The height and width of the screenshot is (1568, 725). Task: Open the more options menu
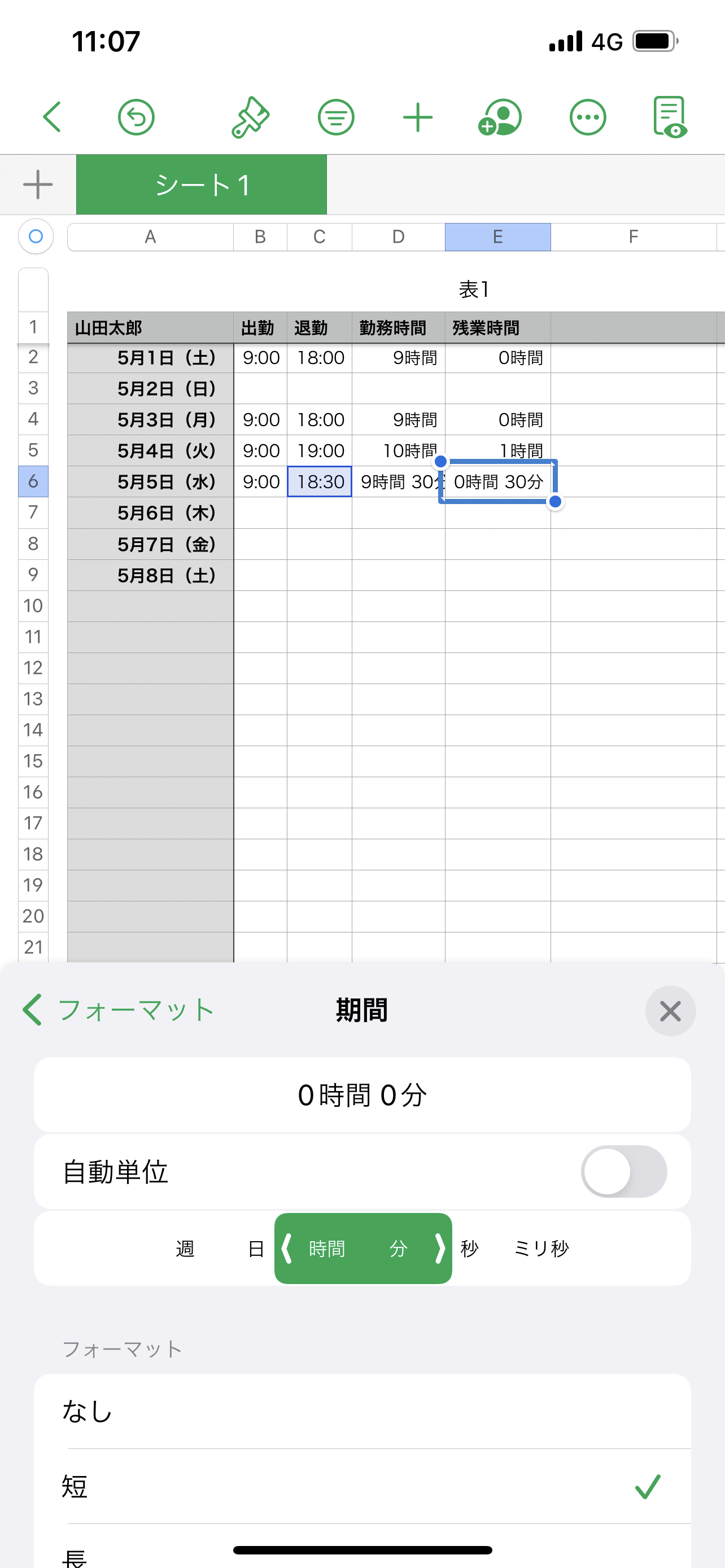[x=587, y=117]
